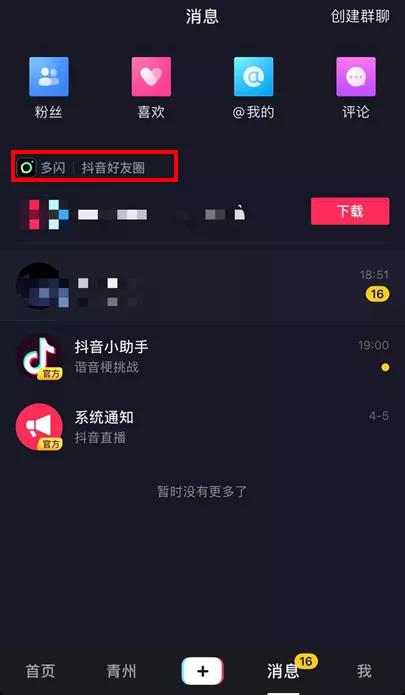Tap 创建群聊 to create a group chat
This screenshot has height=695, width=405.
(360, 16)
